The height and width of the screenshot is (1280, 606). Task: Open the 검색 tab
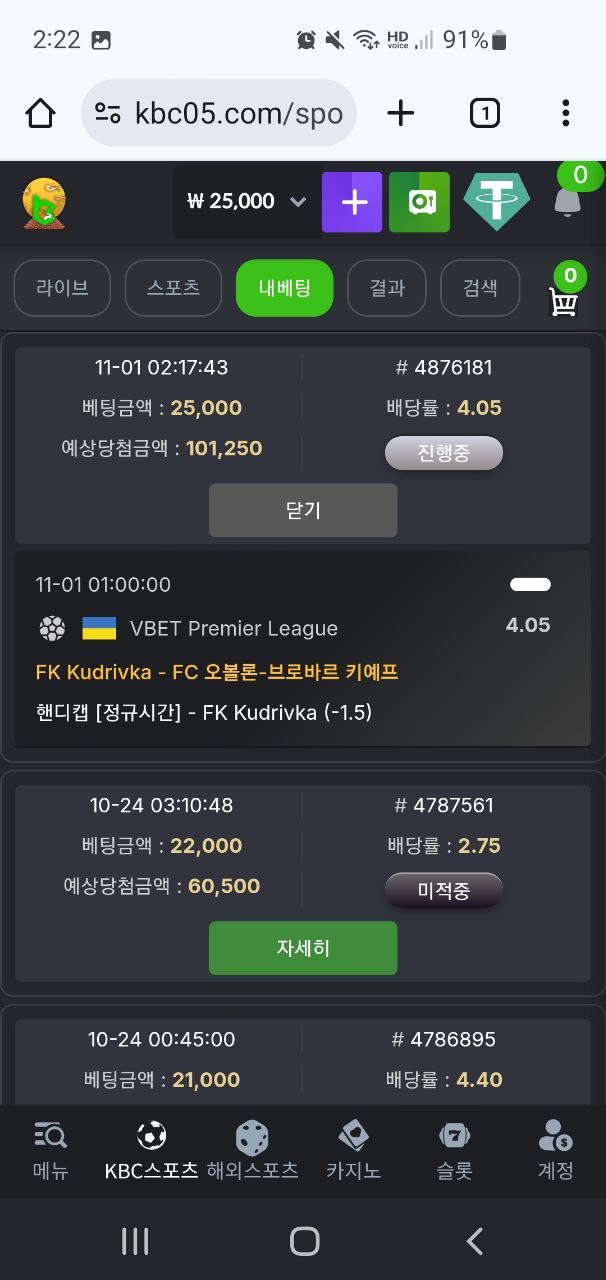(x=480, y=288)
